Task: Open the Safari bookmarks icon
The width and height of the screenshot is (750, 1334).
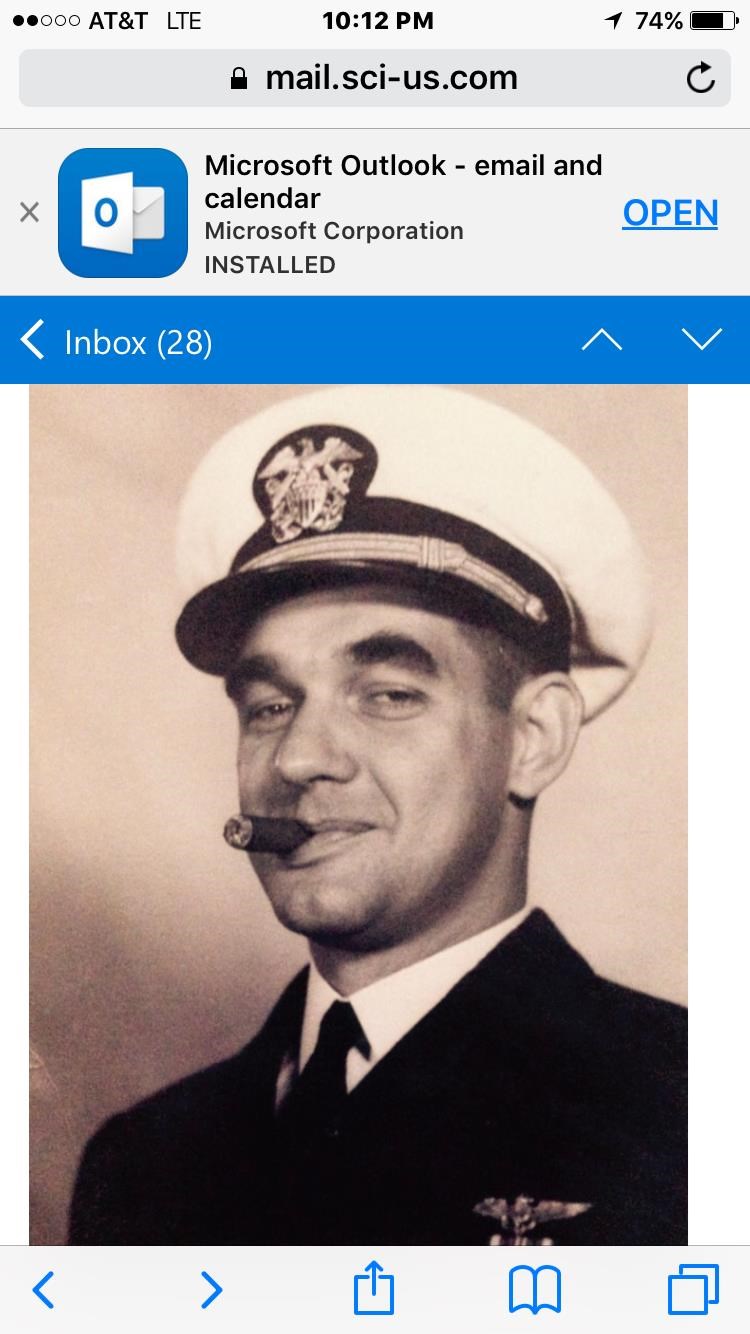Action: pyautogui.click(x=535, y=1290)
